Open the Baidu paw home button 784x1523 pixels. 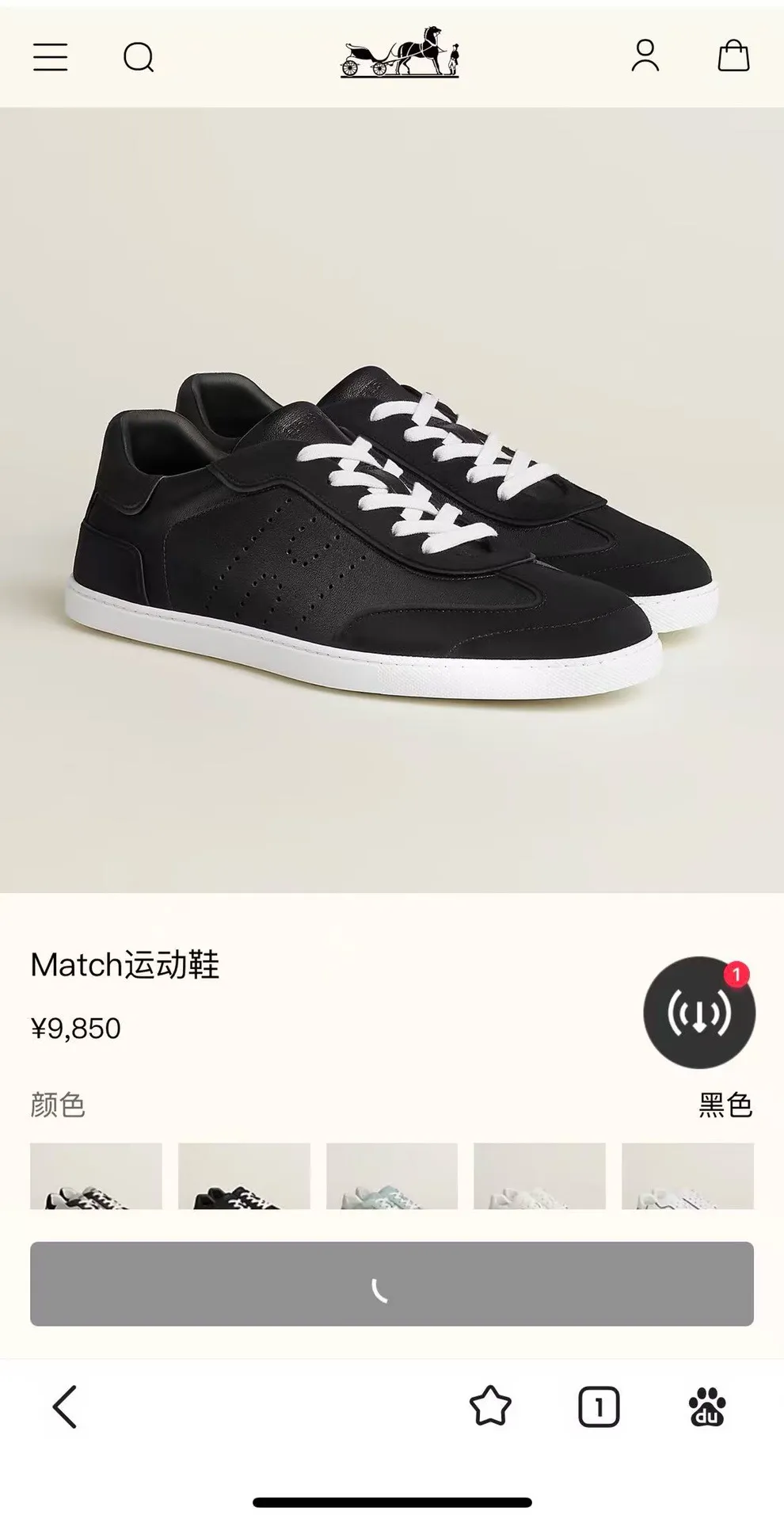pyautogui.click(x=707, y=1407)
